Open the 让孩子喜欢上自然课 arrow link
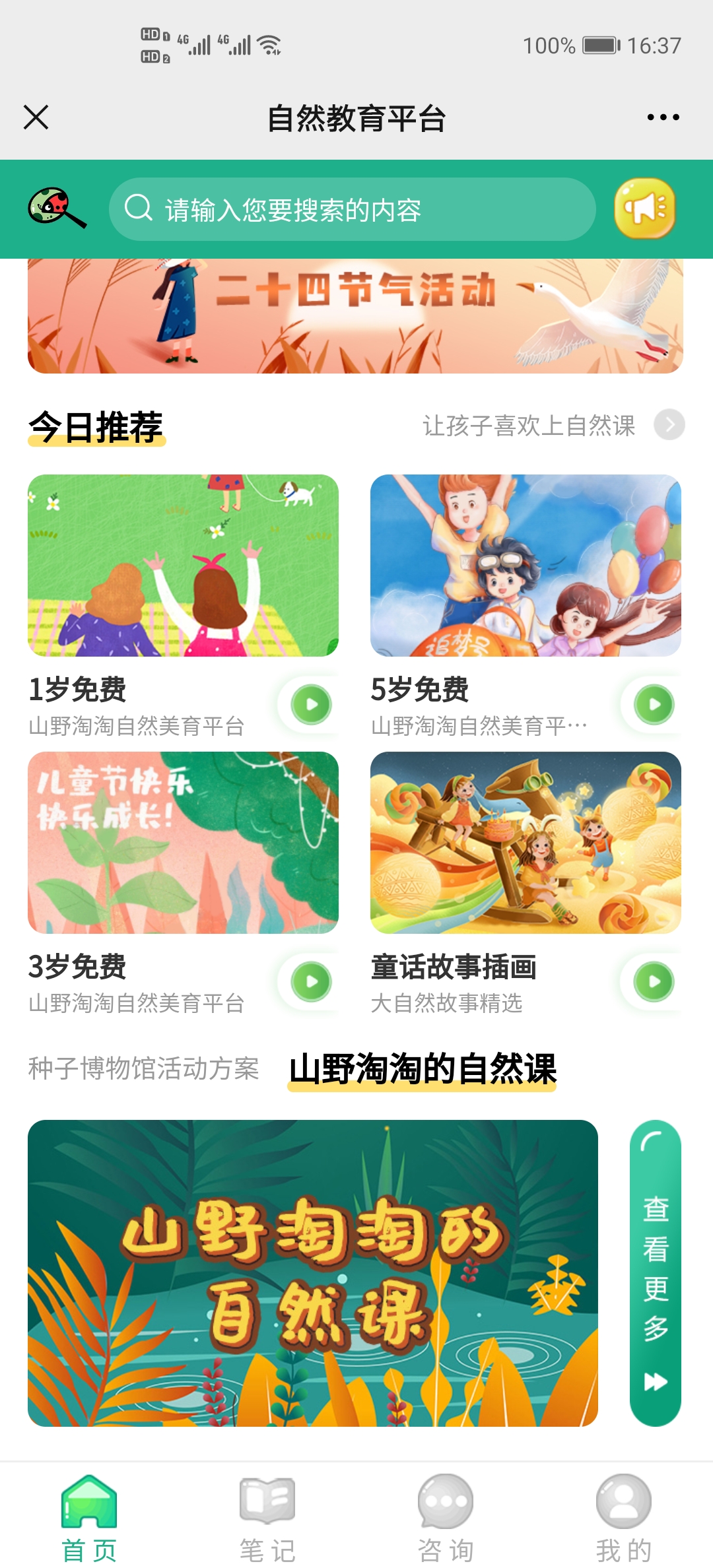This screenshot has height=1568, width=713. 669,425
